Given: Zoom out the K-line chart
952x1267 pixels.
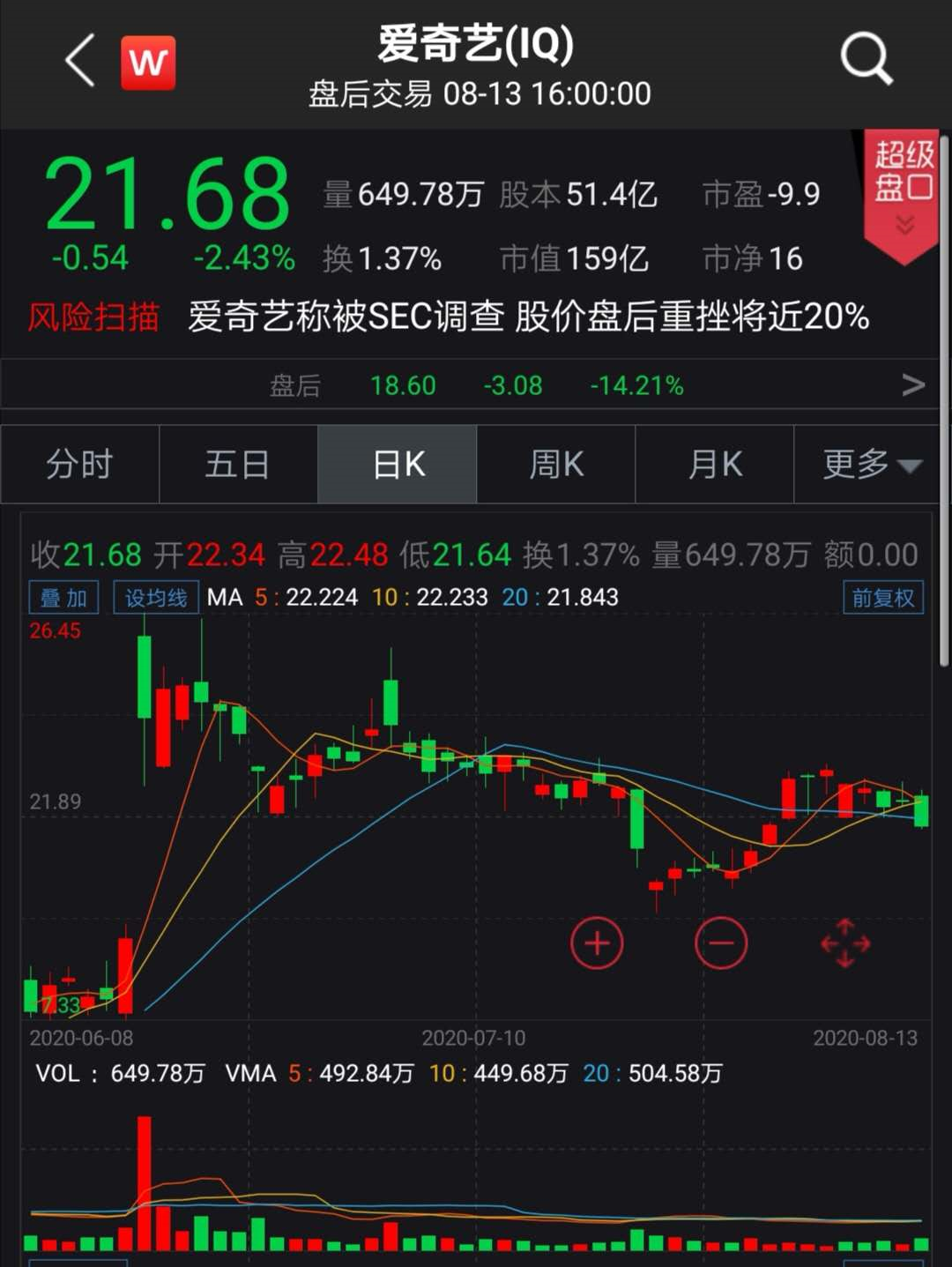Looking at the screenshot, I should click(x=721, y=943).
